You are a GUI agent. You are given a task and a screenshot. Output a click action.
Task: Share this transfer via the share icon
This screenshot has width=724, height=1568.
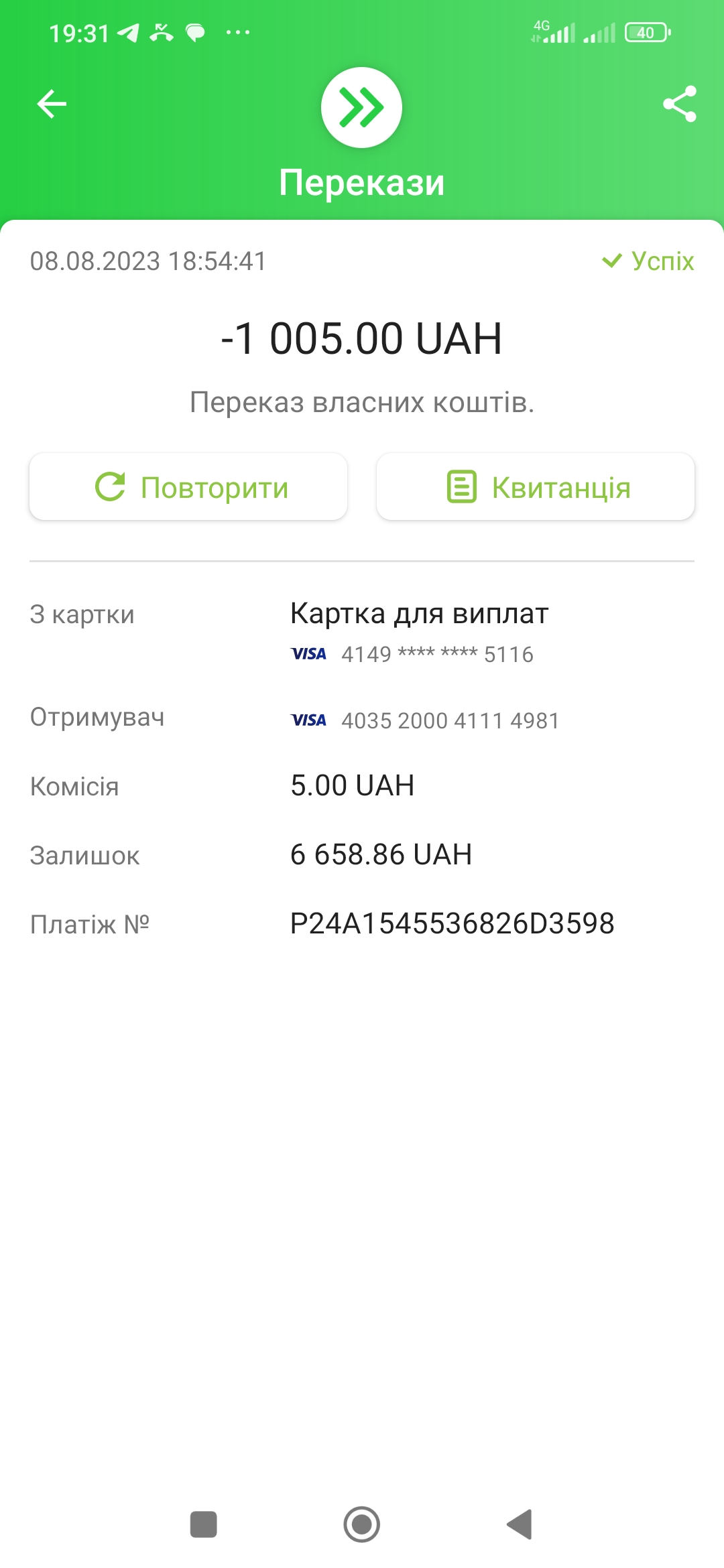(679, 104)
